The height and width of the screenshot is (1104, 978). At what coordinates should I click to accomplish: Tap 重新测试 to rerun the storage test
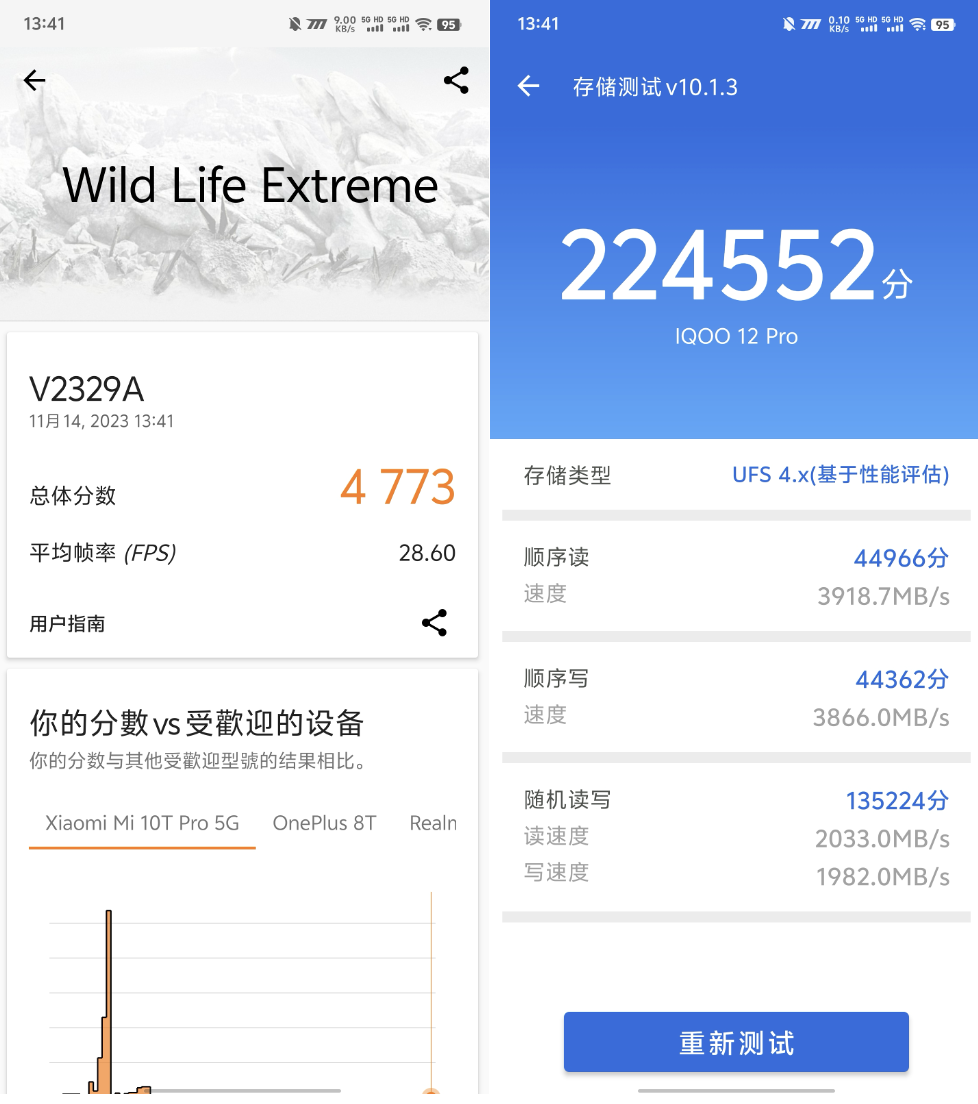(736, 1043)
